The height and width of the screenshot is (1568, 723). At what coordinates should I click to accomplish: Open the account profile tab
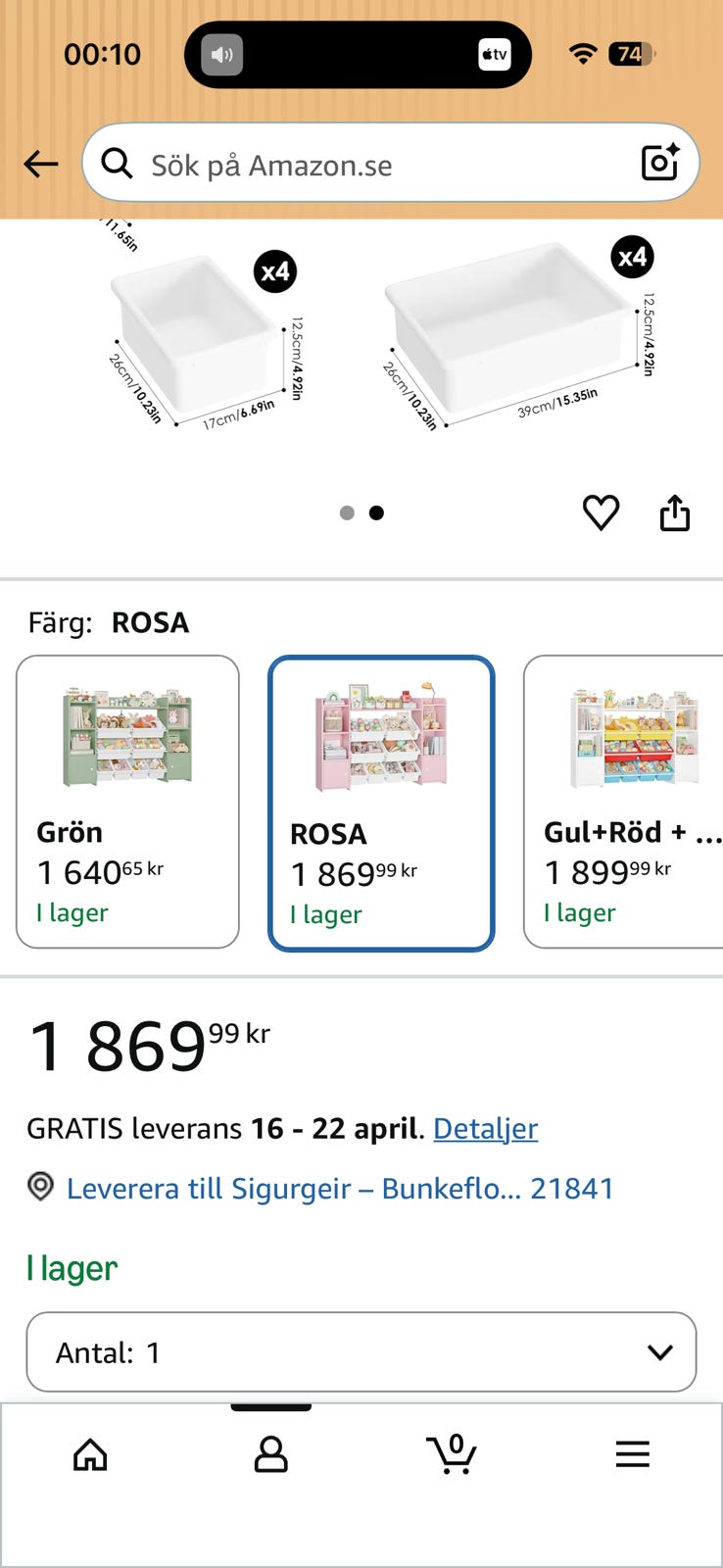270,1454
